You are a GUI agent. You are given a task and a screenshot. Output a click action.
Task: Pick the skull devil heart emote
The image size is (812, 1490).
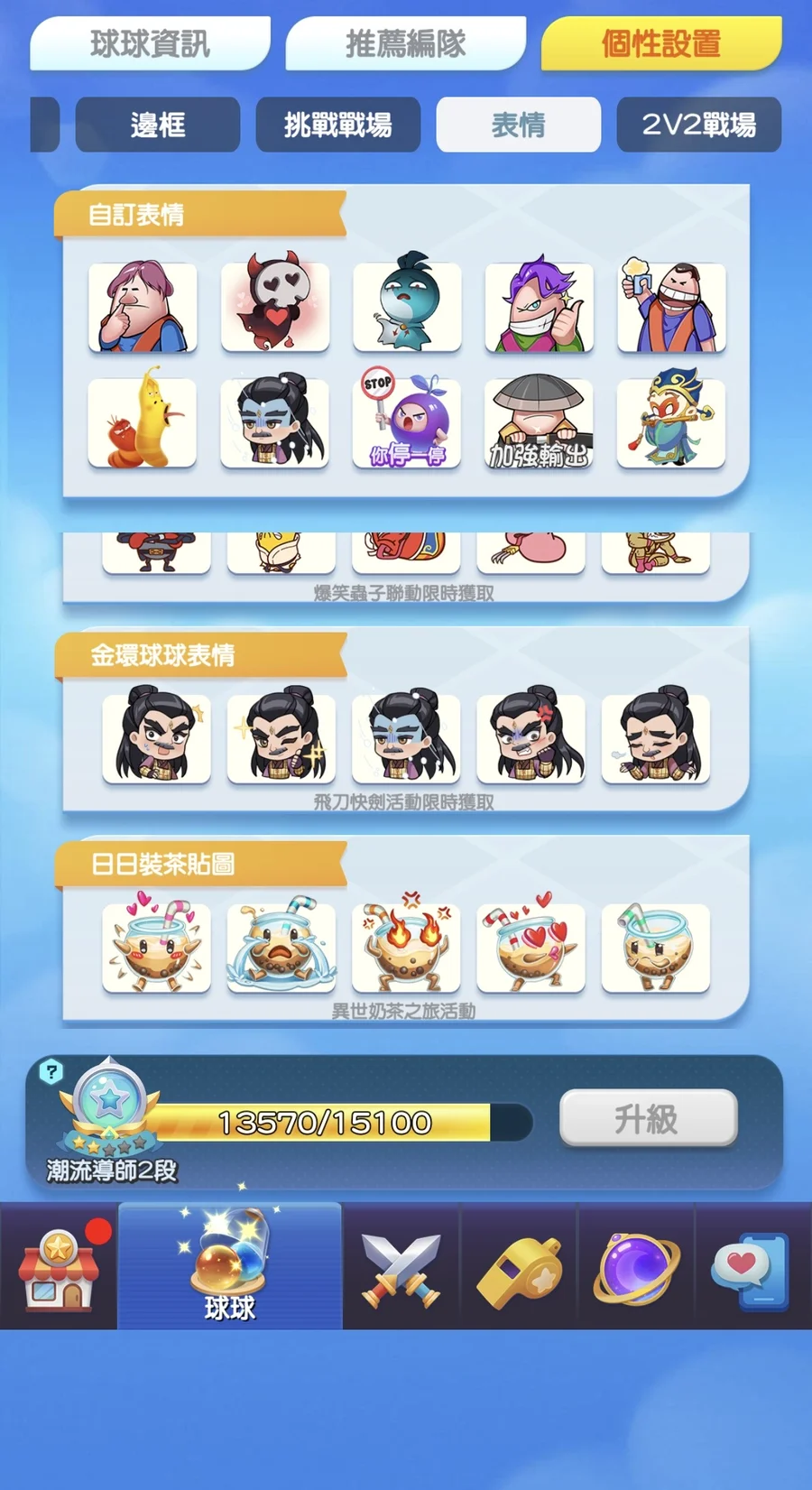(x=275, y=306)
